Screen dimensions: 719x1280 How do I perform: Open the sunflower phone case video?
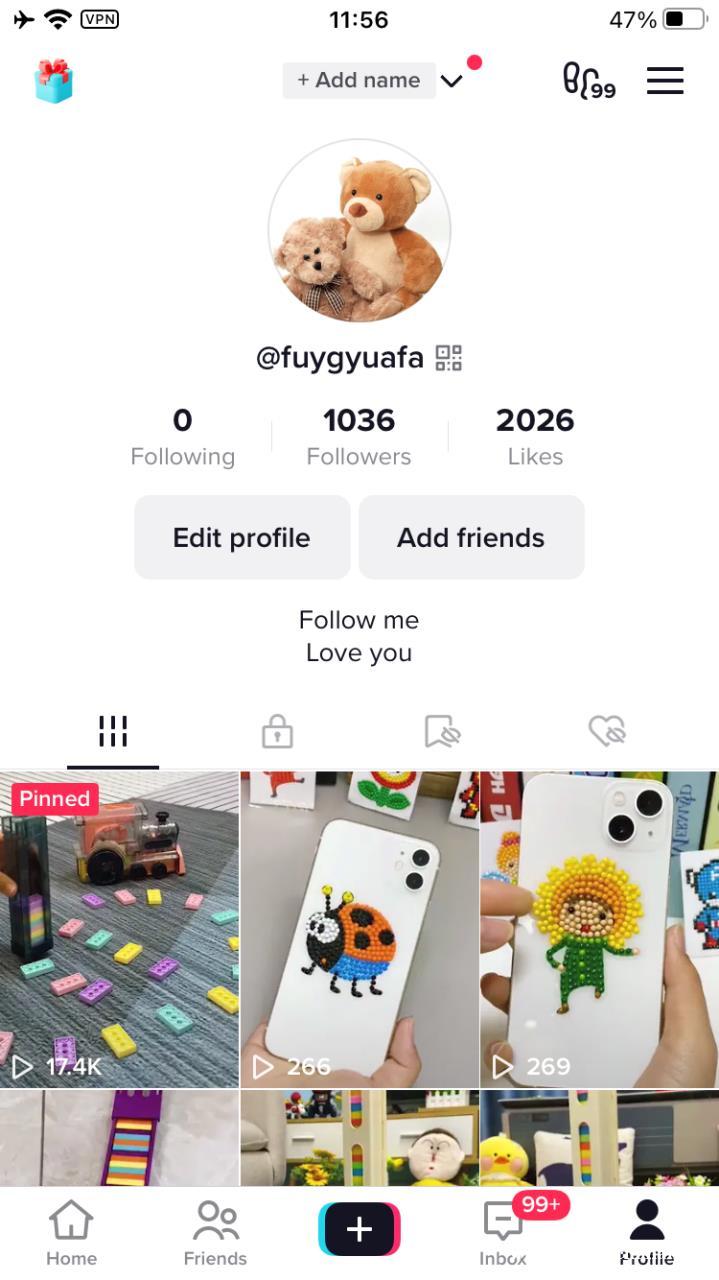599,929
